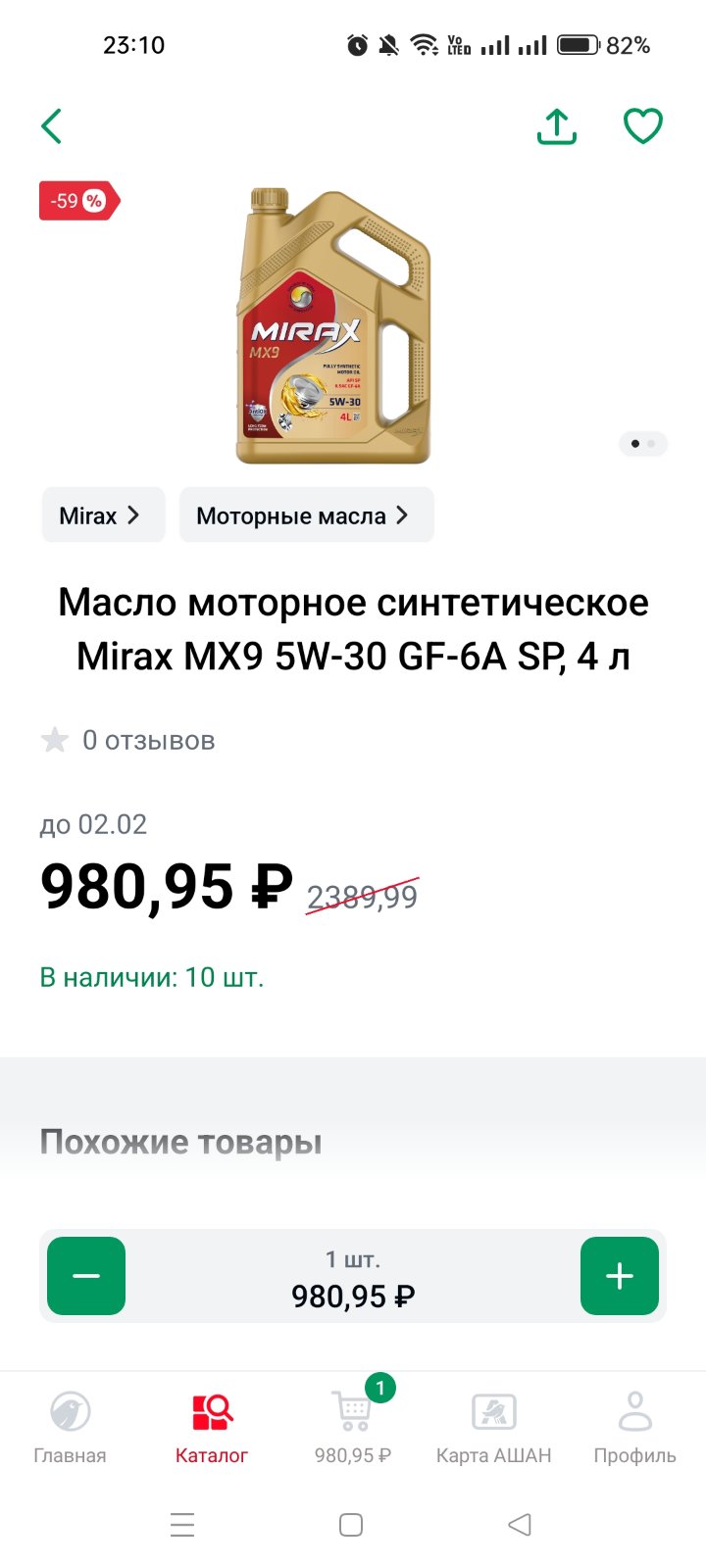Increase quantity with the plus button
Image resolution: width=706 pixels, height=1568 pixels.
pos(620,1276)
